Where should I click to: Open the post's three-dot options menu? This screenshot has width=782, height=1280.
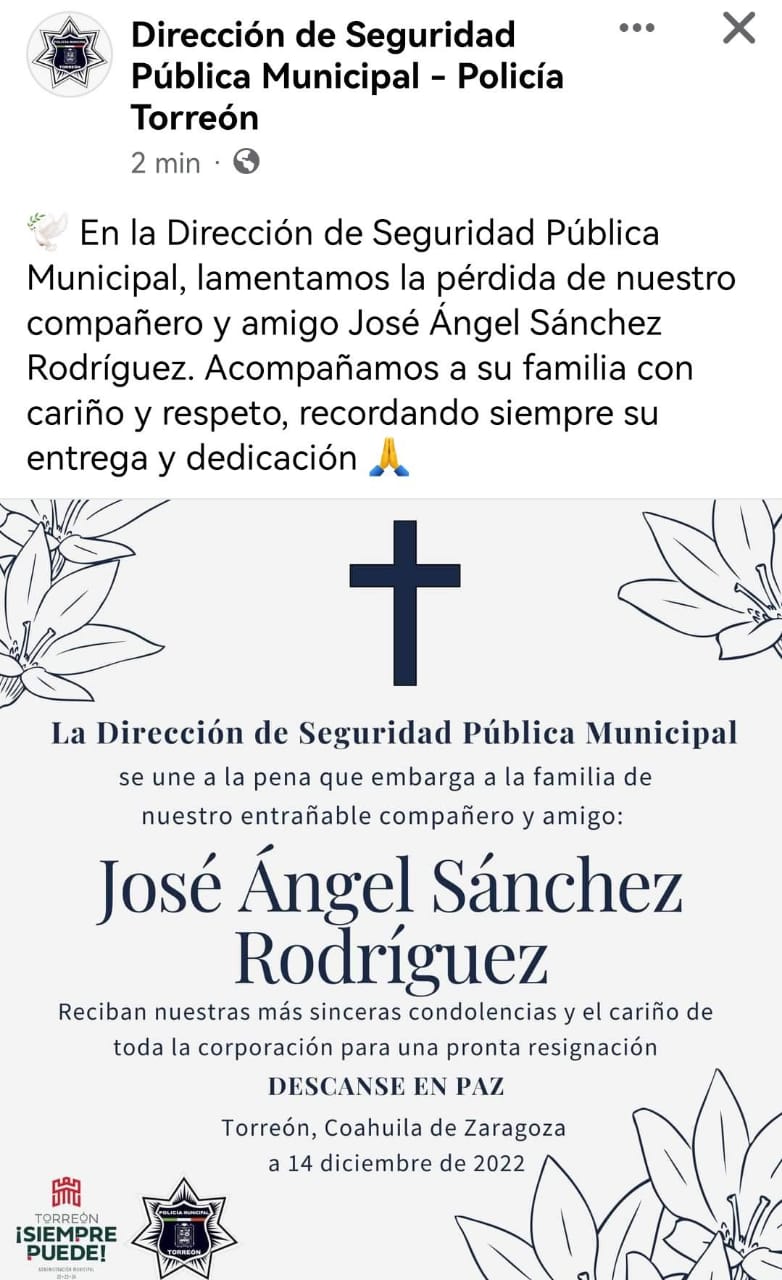[636, 28]
